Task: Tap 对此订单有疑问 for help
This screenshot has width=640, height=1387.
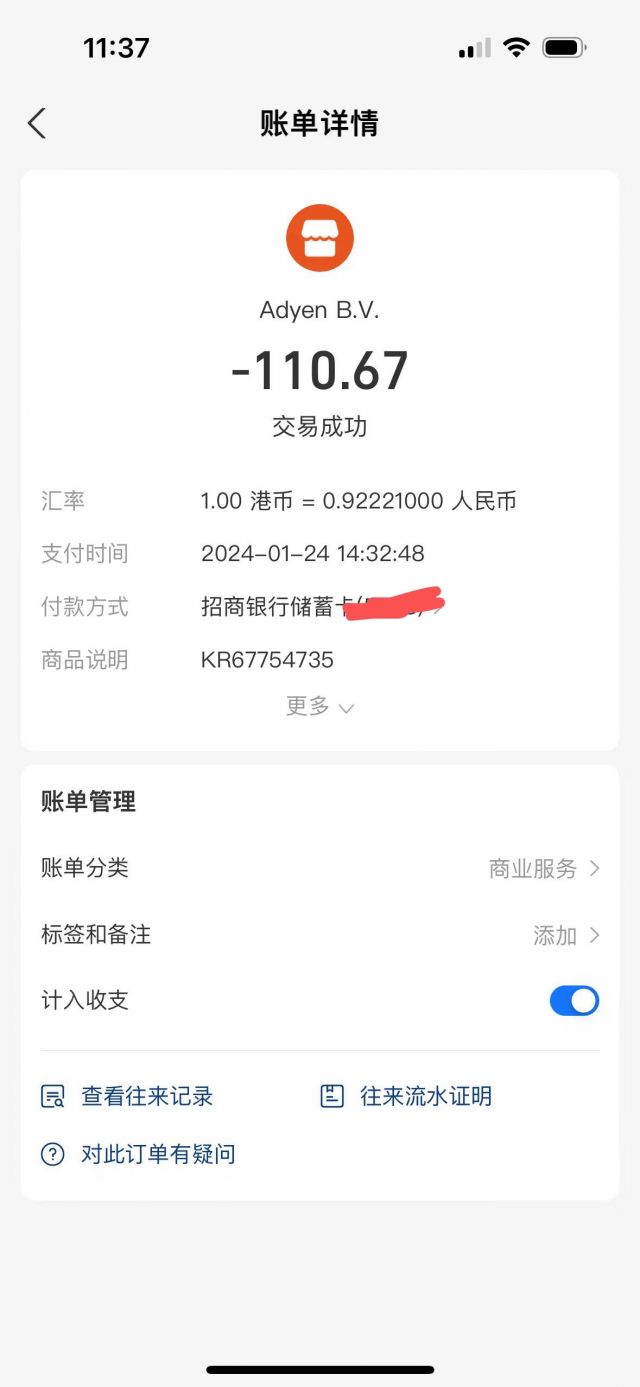Action: 138,1154
